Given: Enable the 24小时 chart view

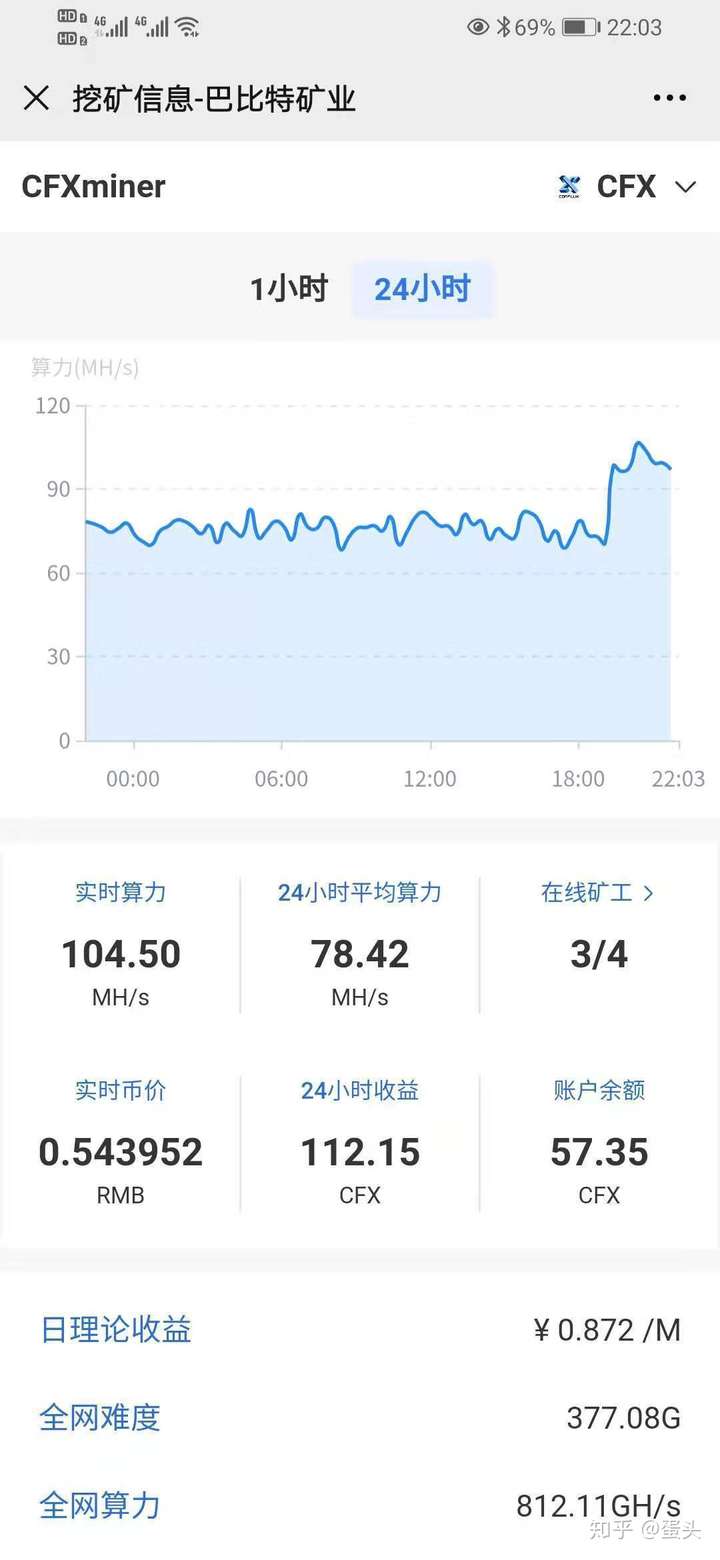Looking at the screenshot, I should click(423, 288).
